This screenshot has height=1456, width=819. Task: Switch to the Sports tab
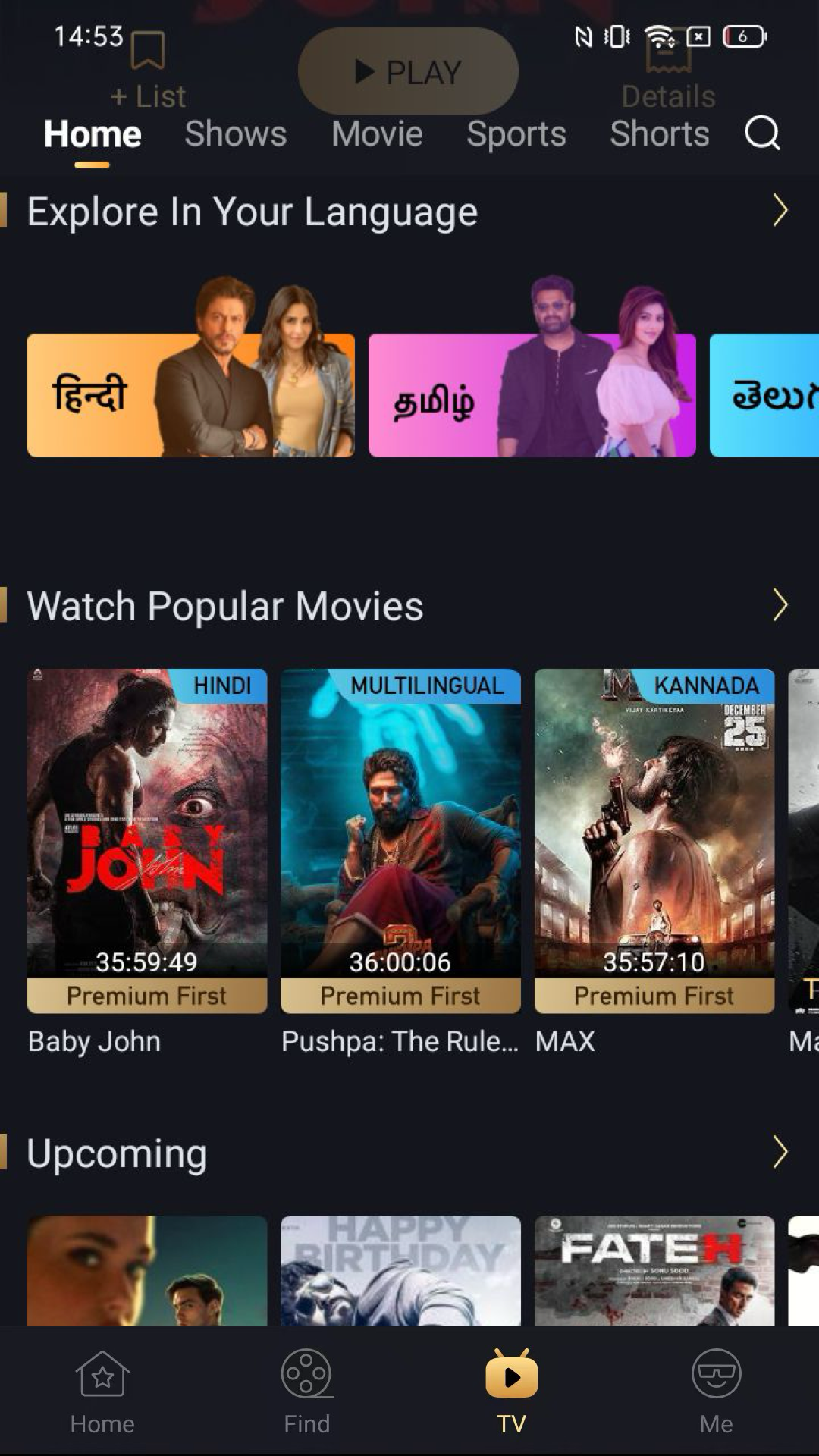point(516,134)
